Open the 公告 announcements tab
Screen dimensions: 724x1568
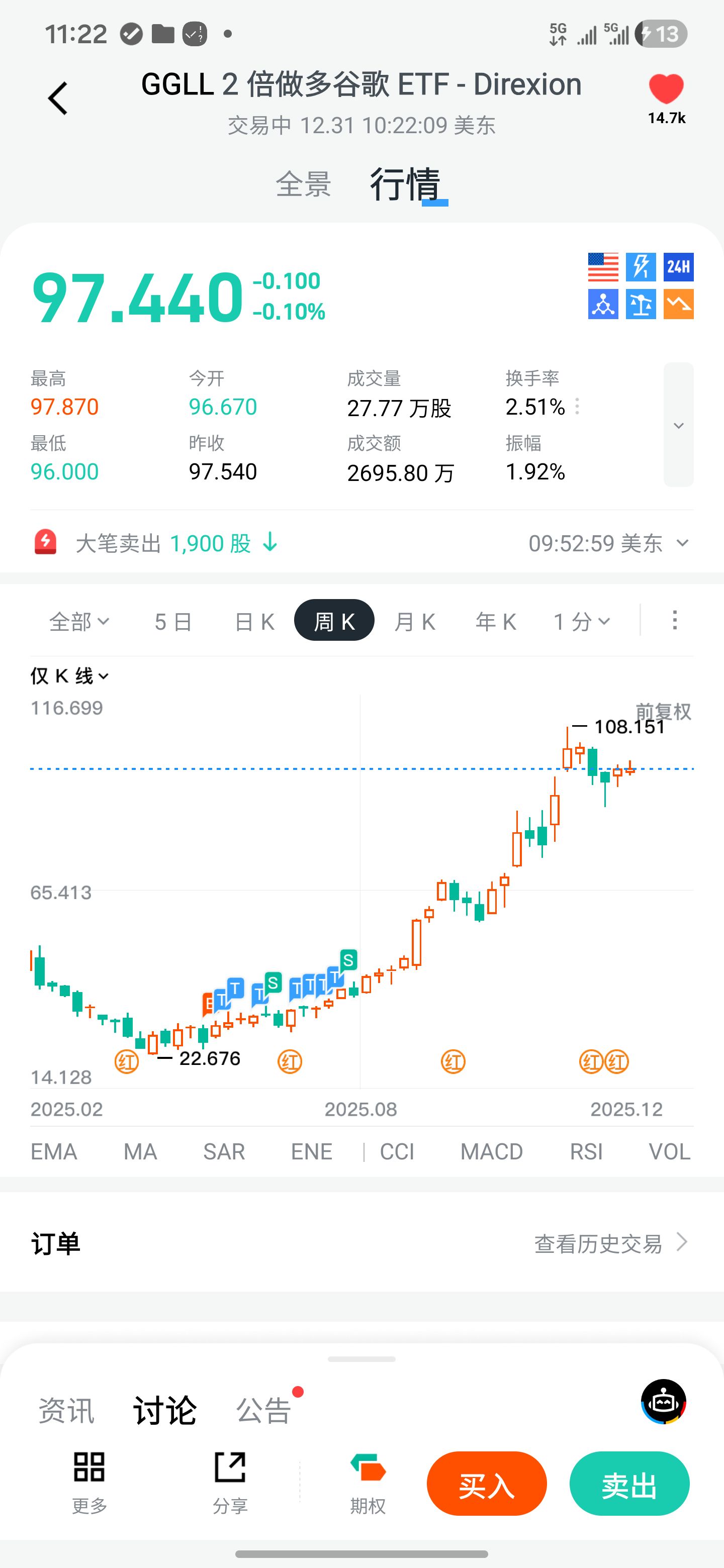tap(263, 1410)
